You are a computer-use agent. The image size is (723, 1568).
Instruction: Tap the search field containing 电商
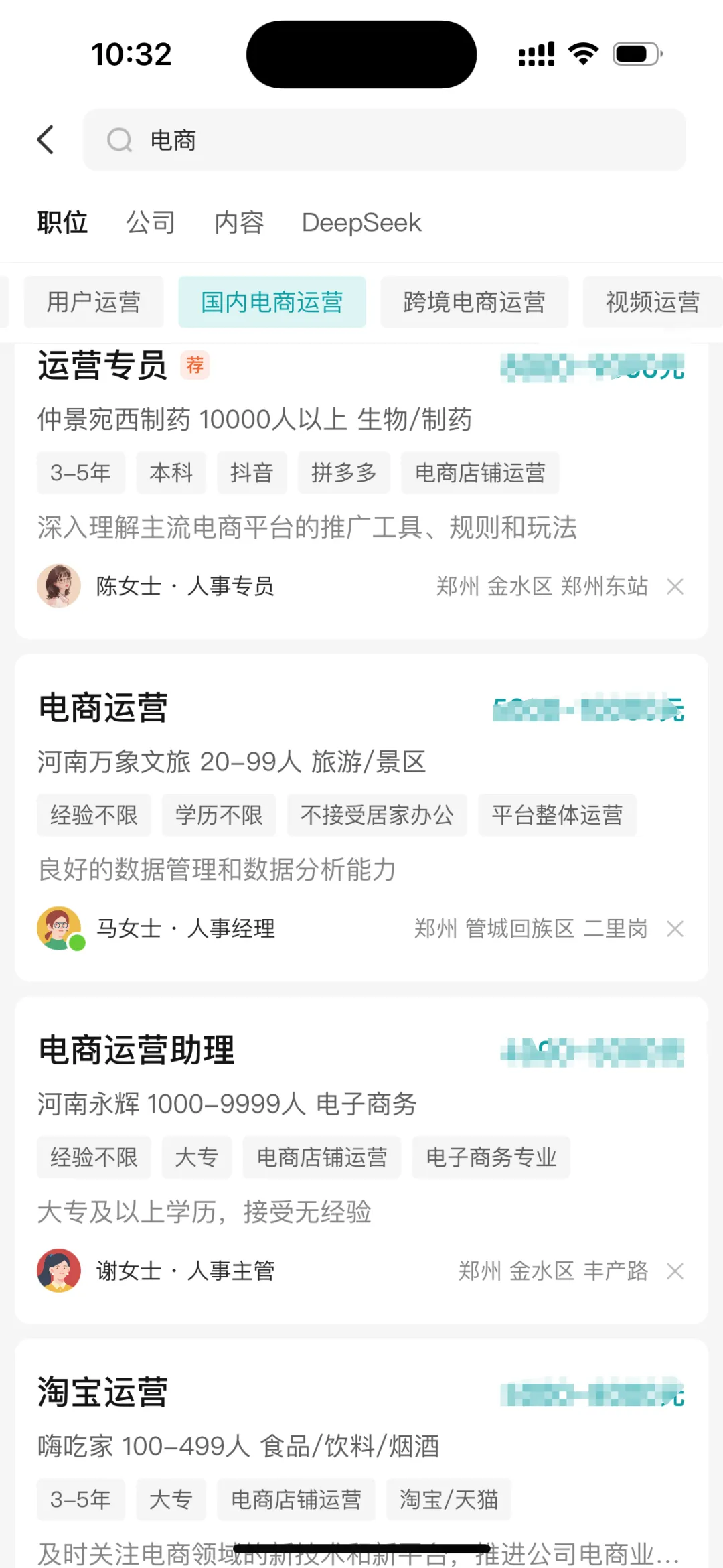[x=384, y=140]
